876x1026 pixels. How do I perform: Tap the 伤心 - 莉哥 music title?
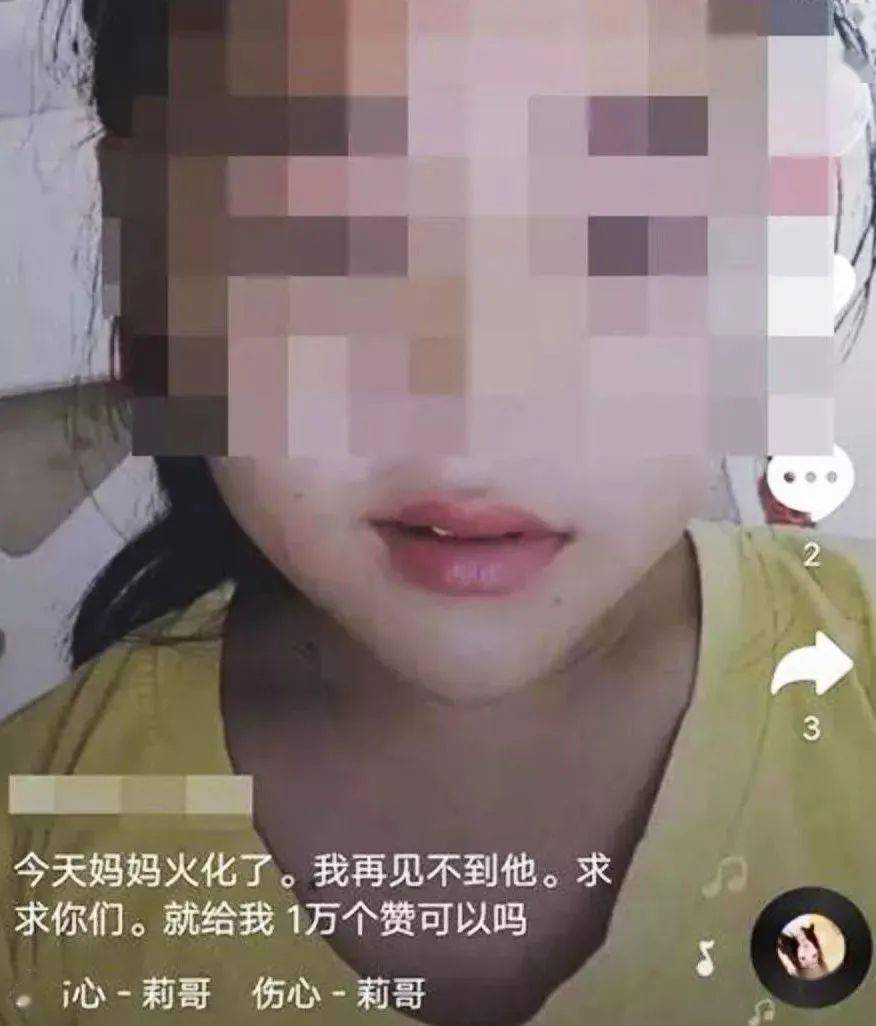[x=339, y=994]
